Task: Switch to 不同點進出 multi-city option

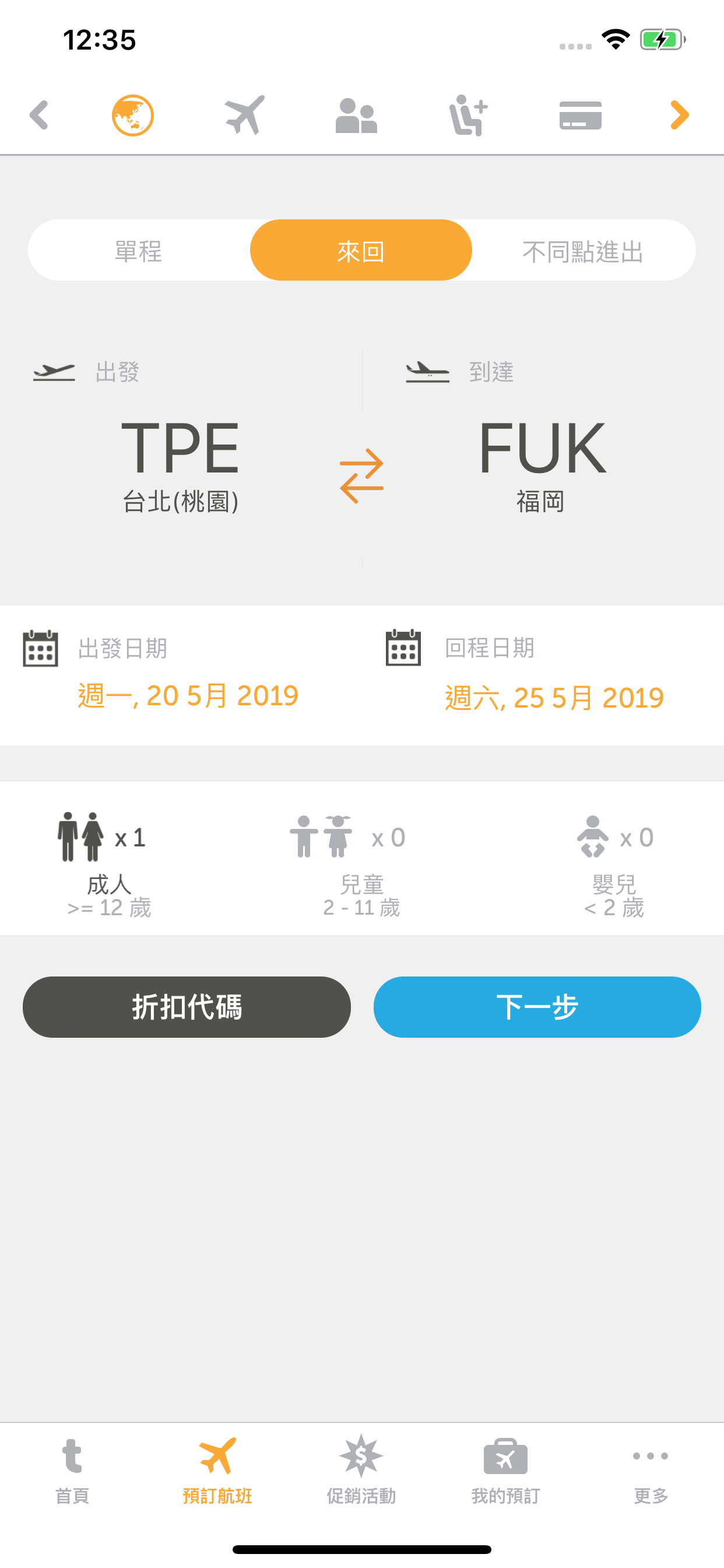Action: pyautogui.click(x=583, y=250)
